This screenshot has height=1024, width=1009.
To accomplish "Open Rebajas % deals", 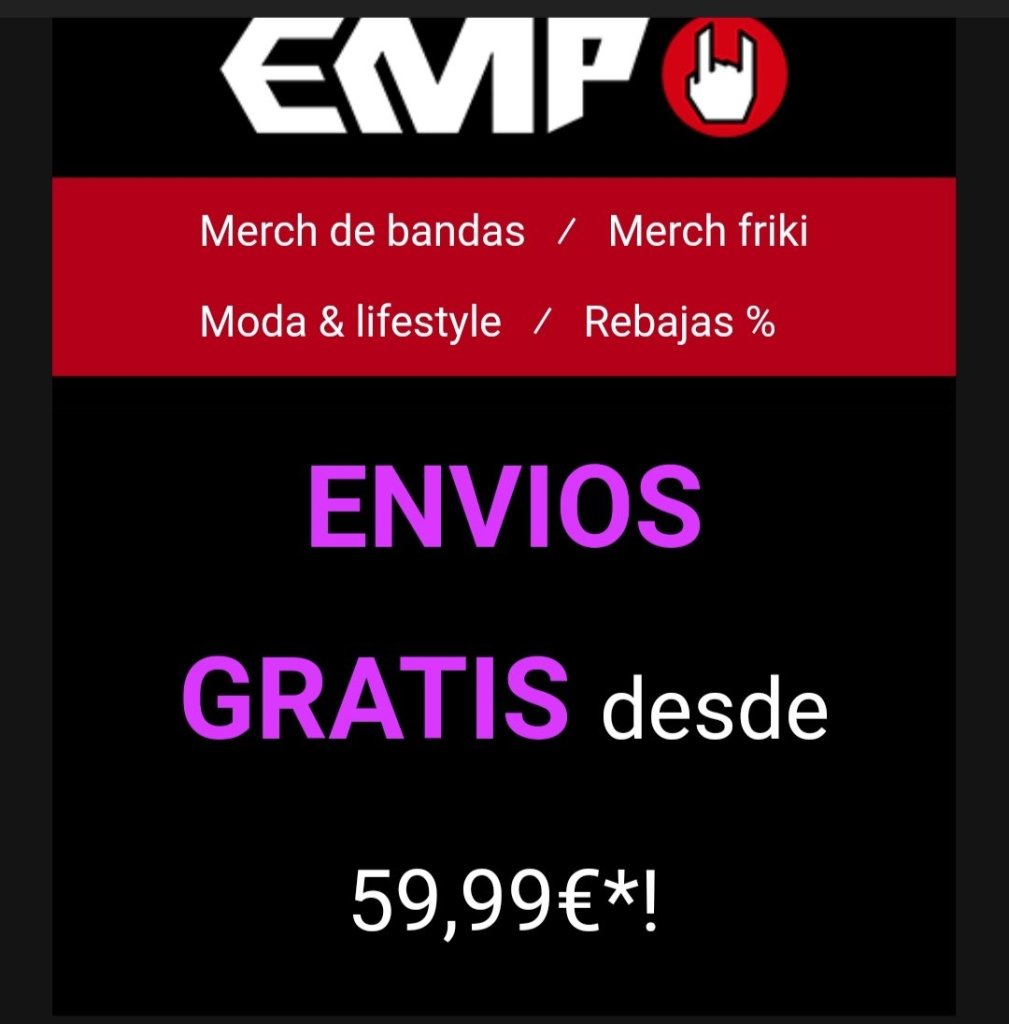I will [680, 322].
